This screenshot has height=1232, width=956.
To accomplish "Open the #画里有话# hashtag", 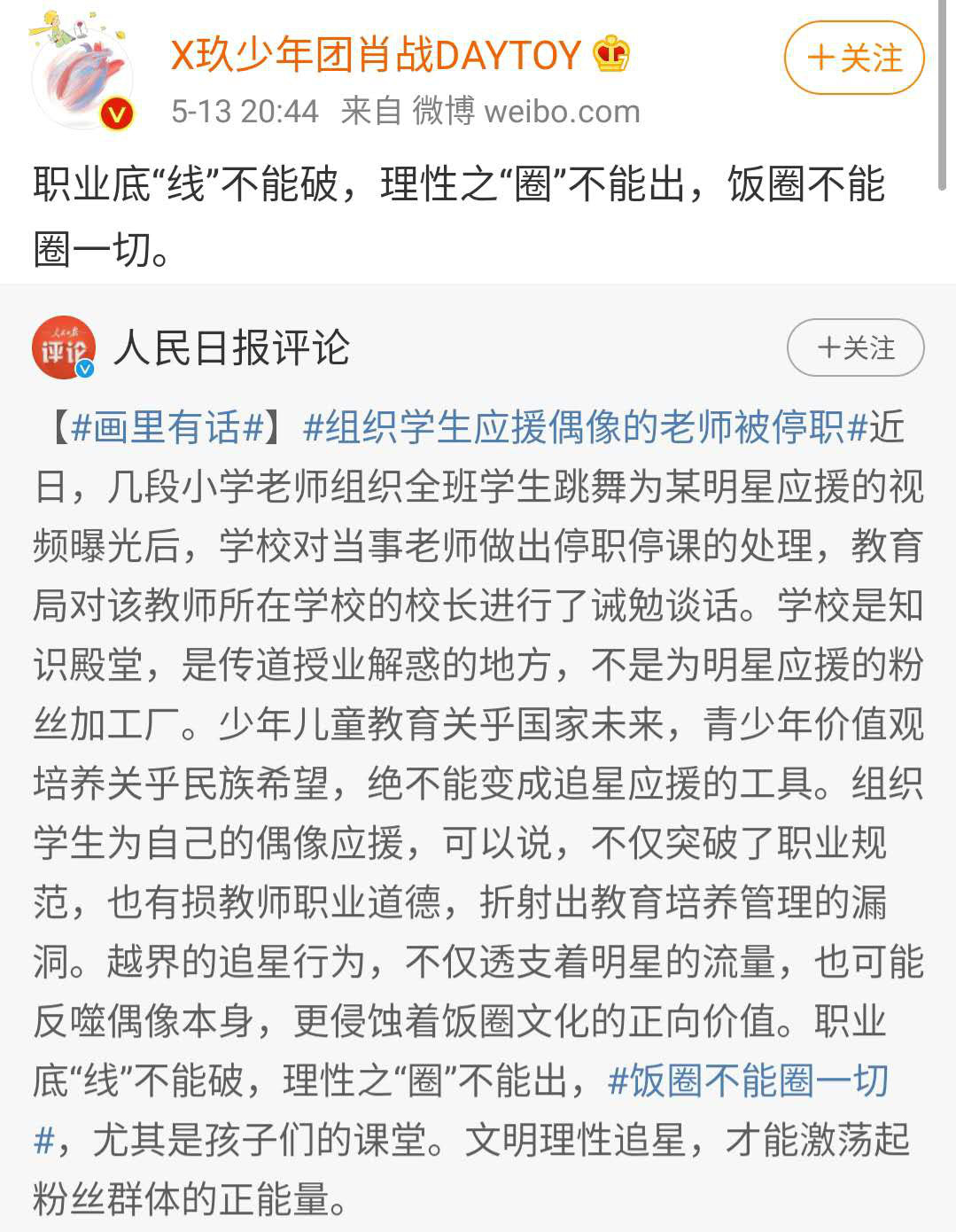I will pyautogui.click(x=167, y=428).
